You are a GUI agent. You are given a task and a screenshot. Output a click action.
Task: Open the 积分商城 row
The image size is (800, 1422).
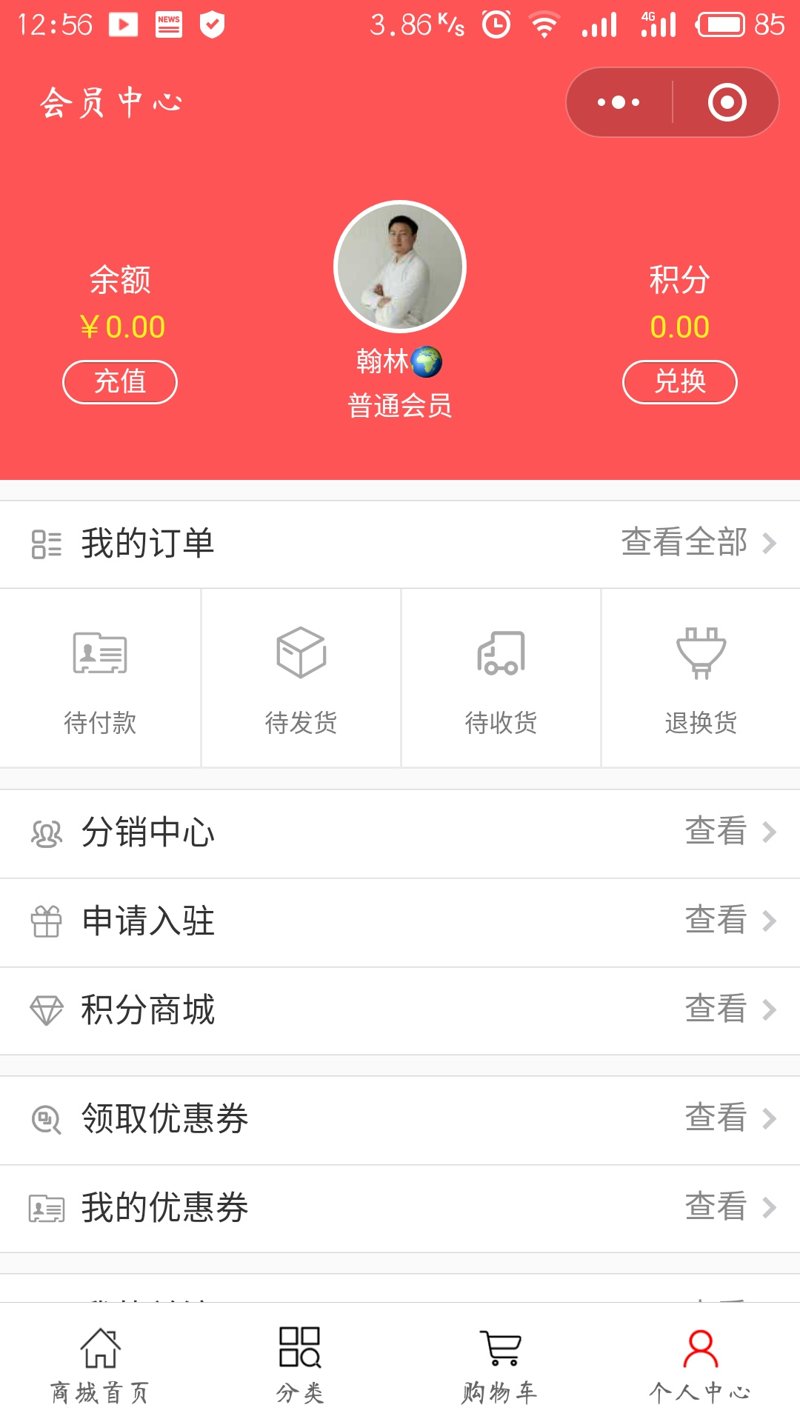(x=400, y=1010)
